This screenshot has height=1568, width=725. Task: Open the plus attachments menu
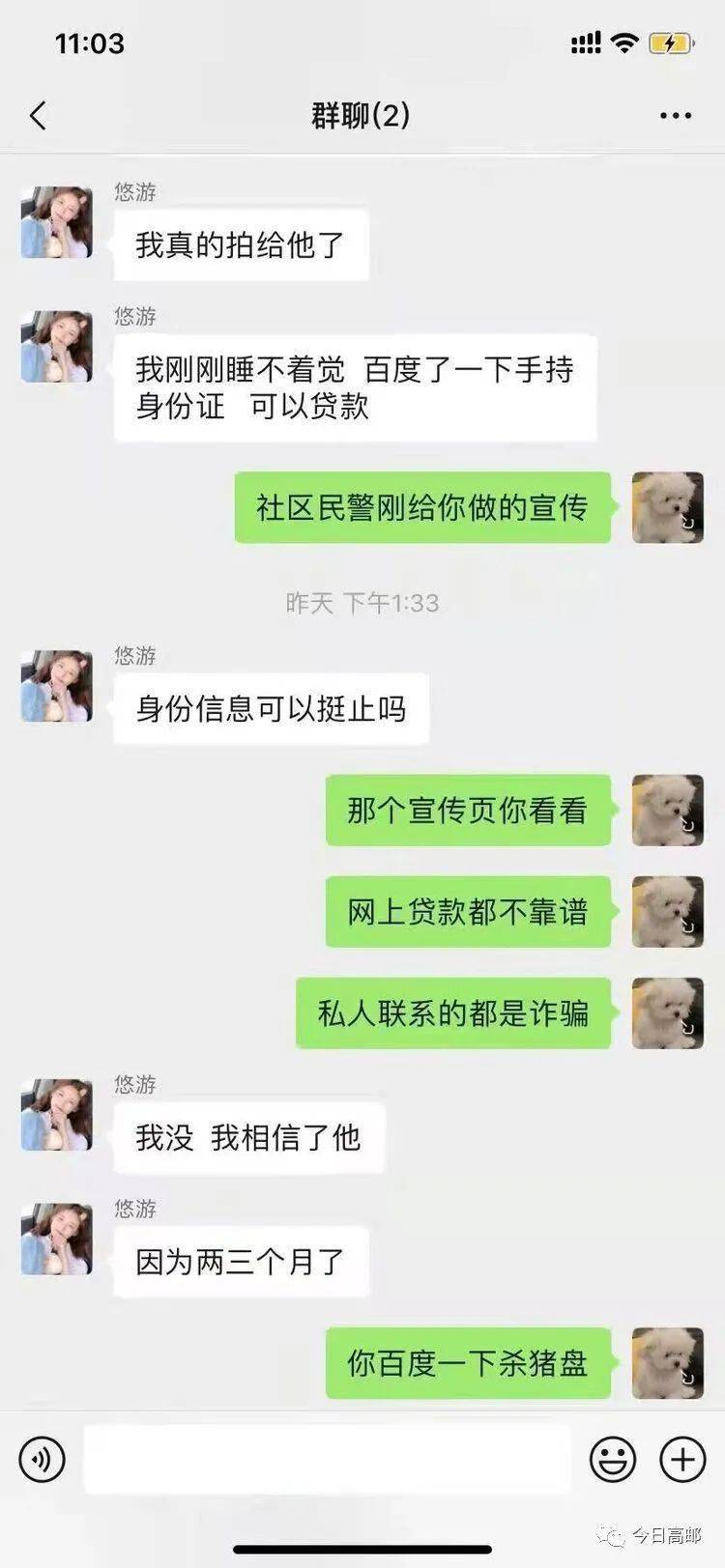682,1458
